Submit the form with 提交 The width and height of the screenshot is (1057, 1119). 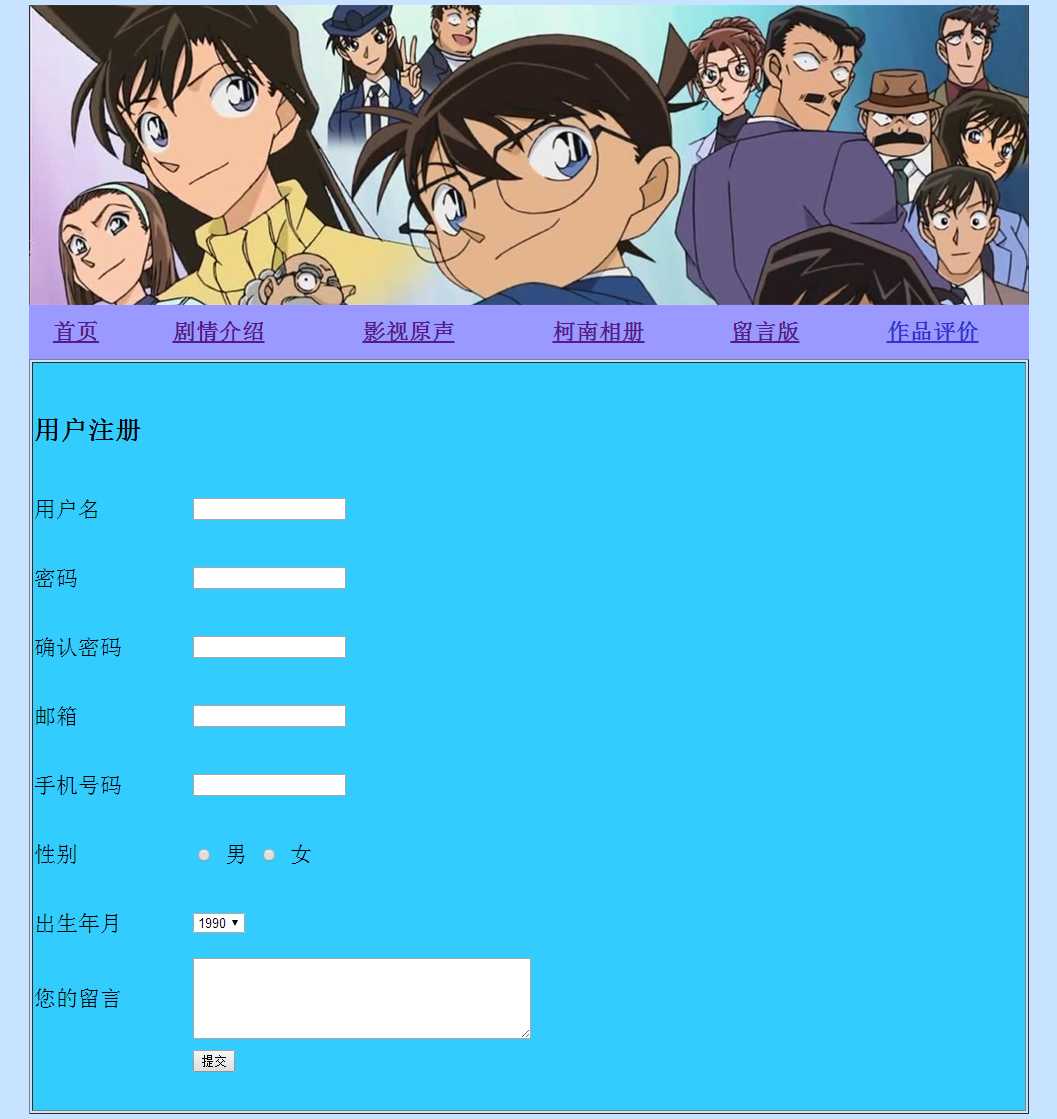point(213,1061)
